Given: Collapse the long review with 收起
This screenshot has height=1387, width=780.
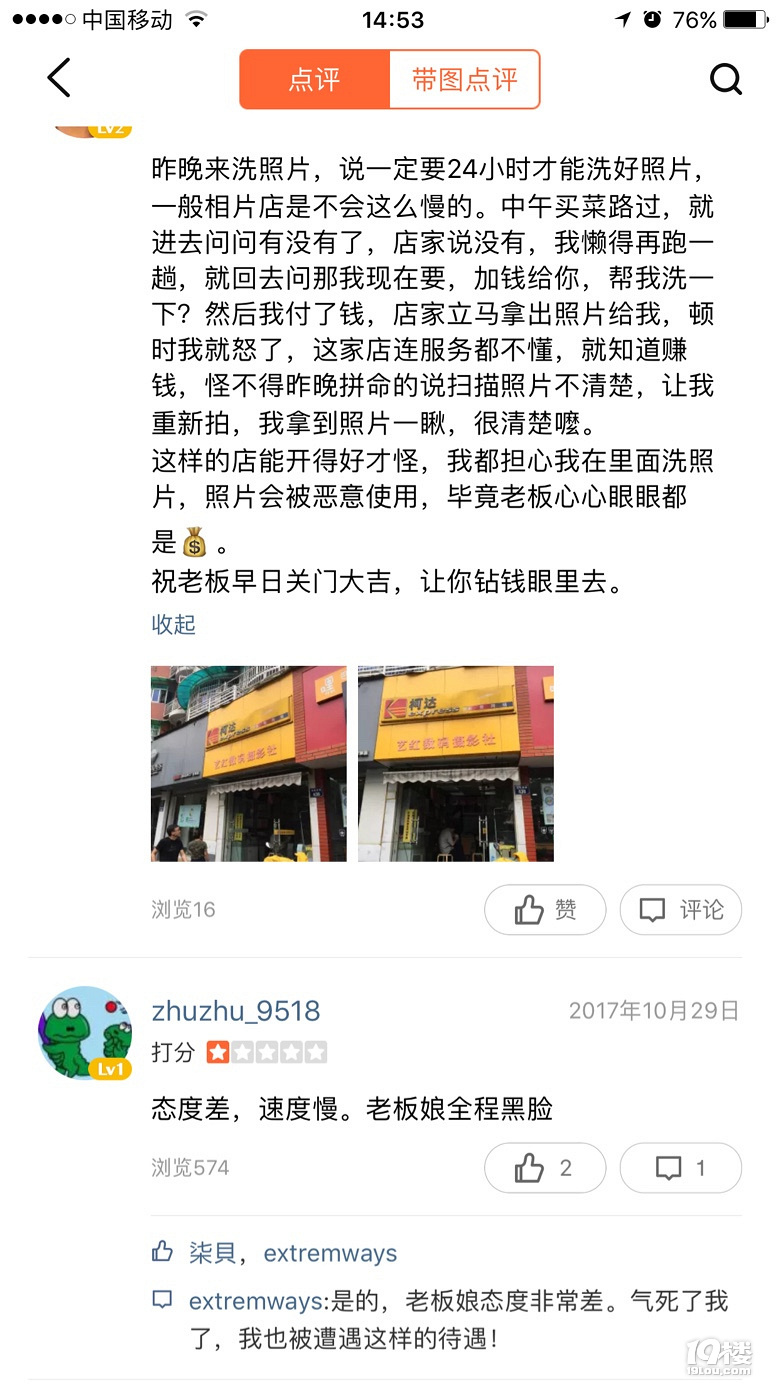Looking at the screenshot, I should [x=173, y=624].
